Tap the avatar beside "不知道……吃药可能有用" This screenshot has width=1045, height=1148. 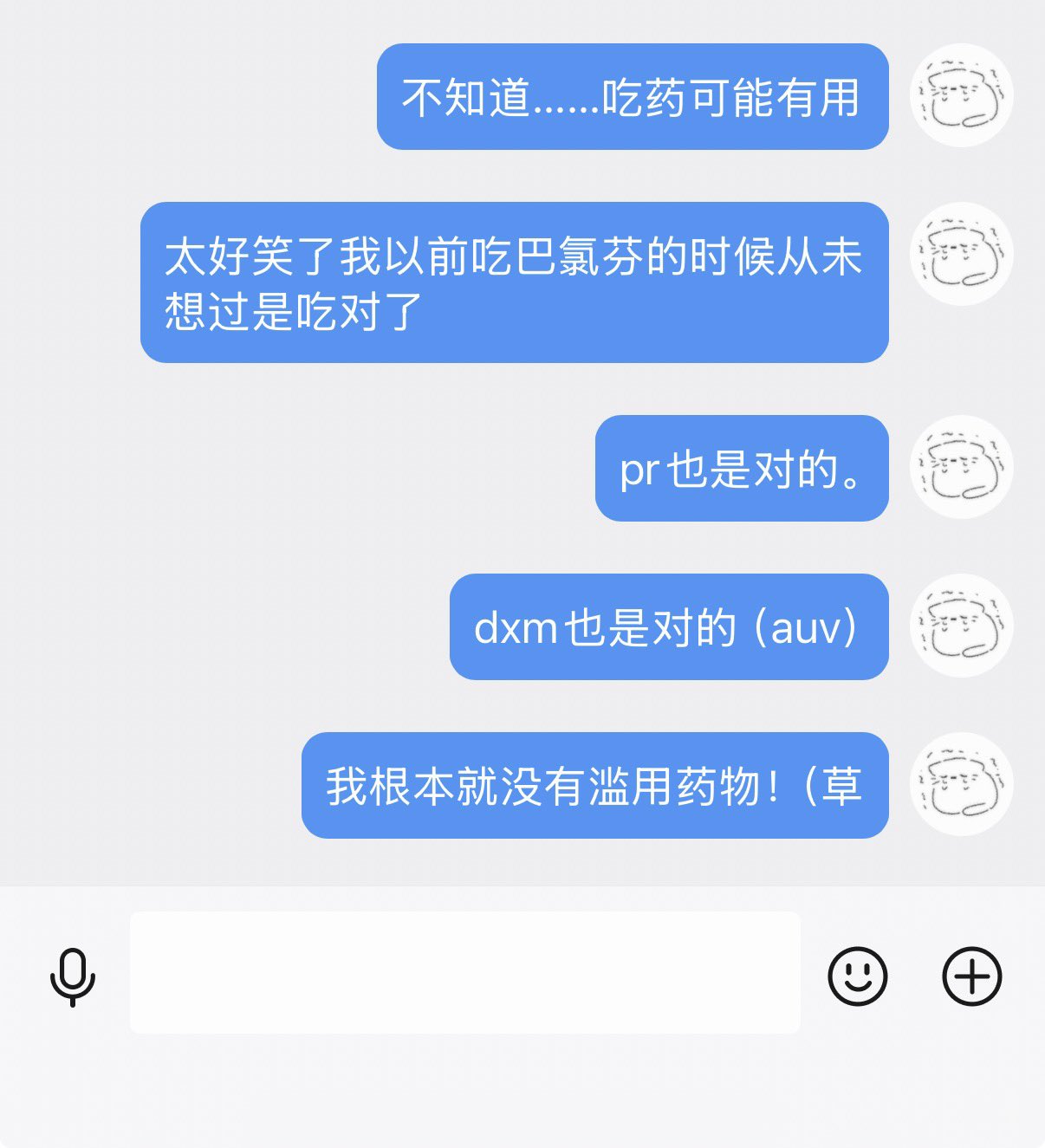(961, 95)
